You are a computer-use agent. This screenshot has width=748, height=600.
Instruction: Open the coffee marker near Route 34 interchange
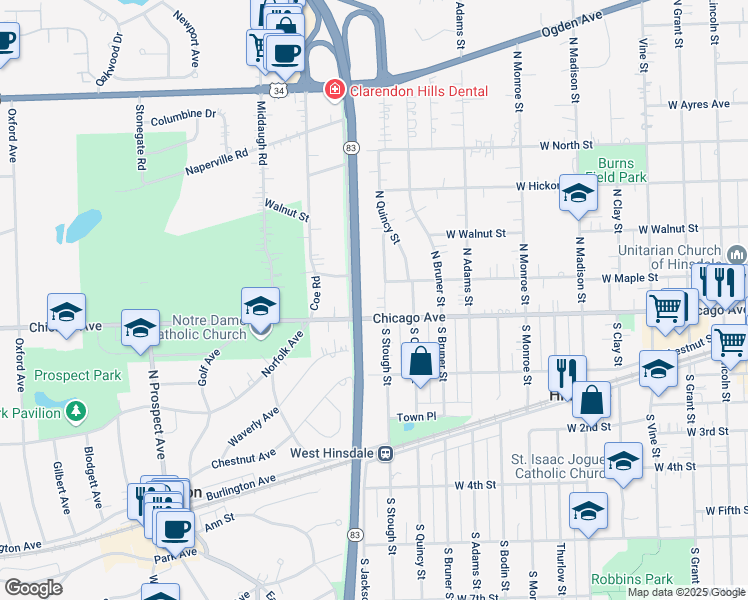click(x=285, y=52)
